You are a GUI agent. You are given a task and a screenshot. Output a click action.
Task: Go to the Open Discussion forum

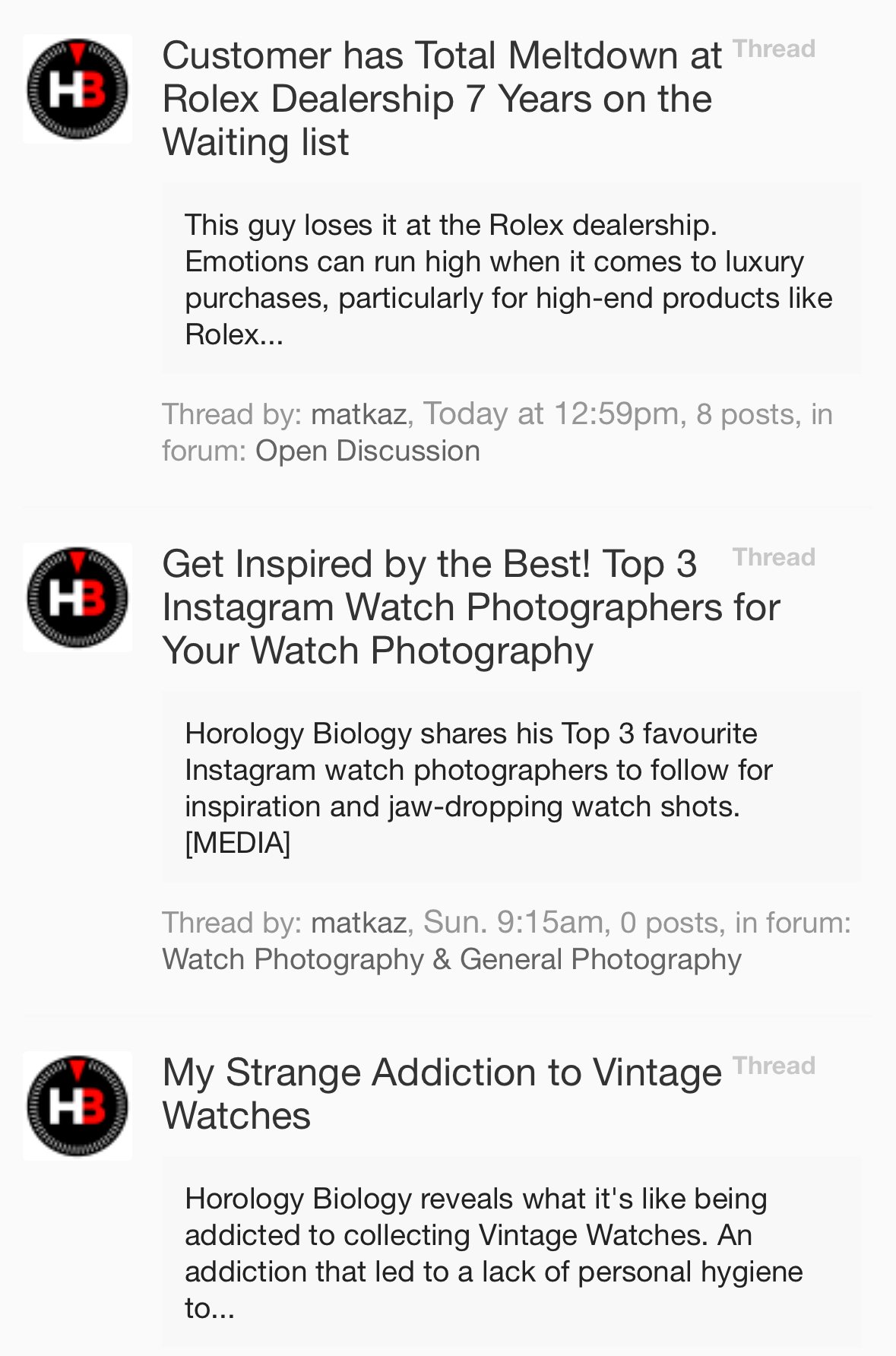click(367, 451)
